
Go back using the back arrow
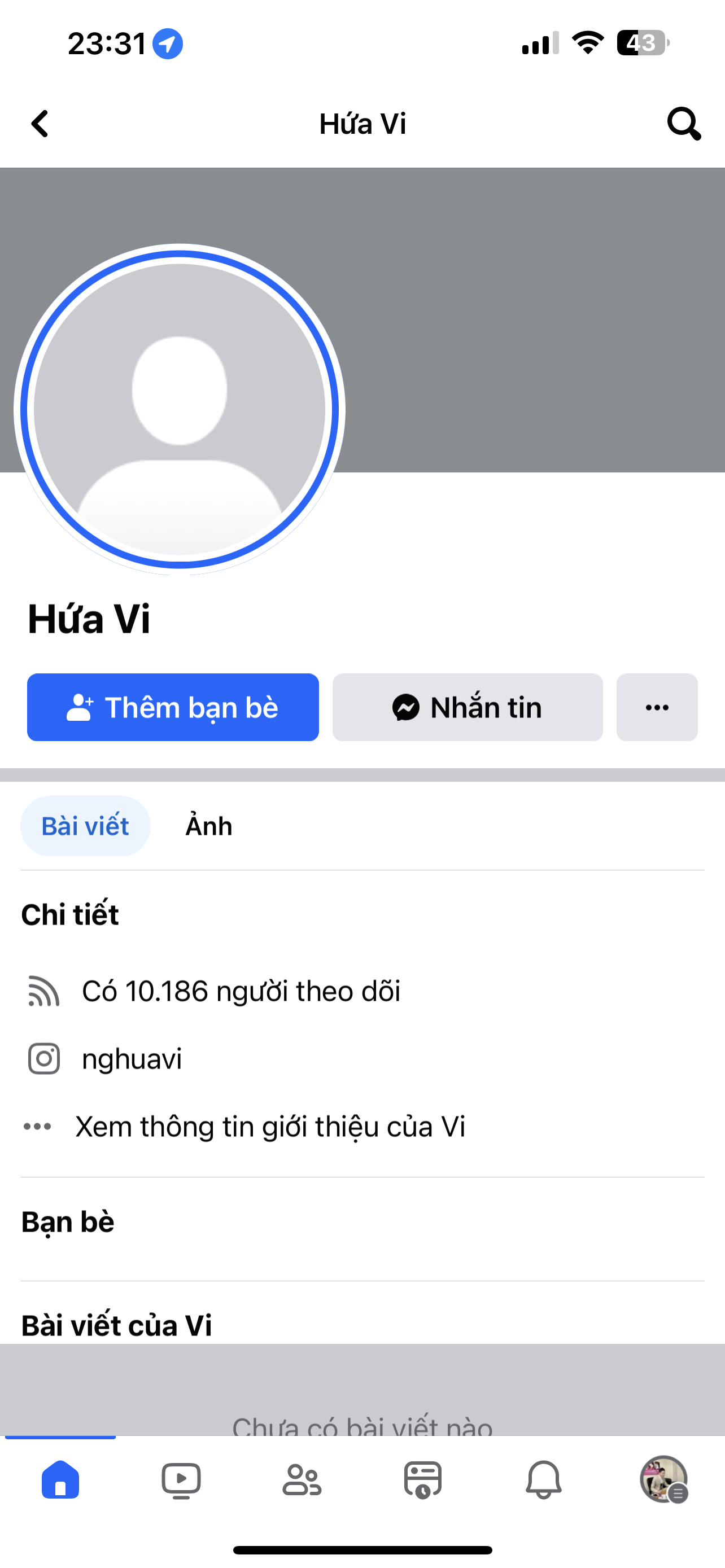point(40,124)
